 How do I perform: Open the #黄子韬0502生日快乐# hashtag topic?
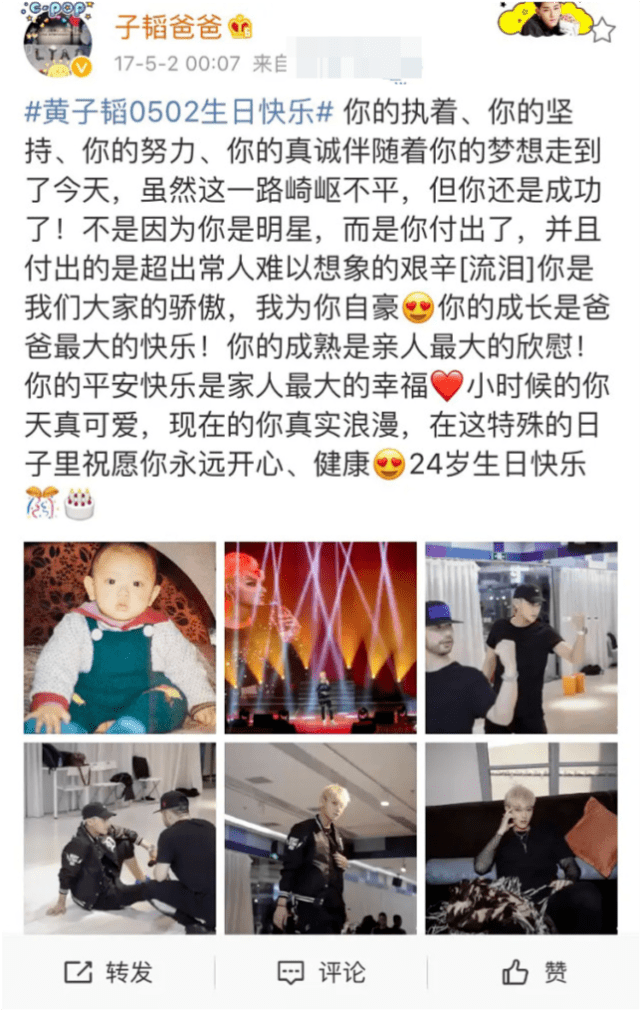185,110
